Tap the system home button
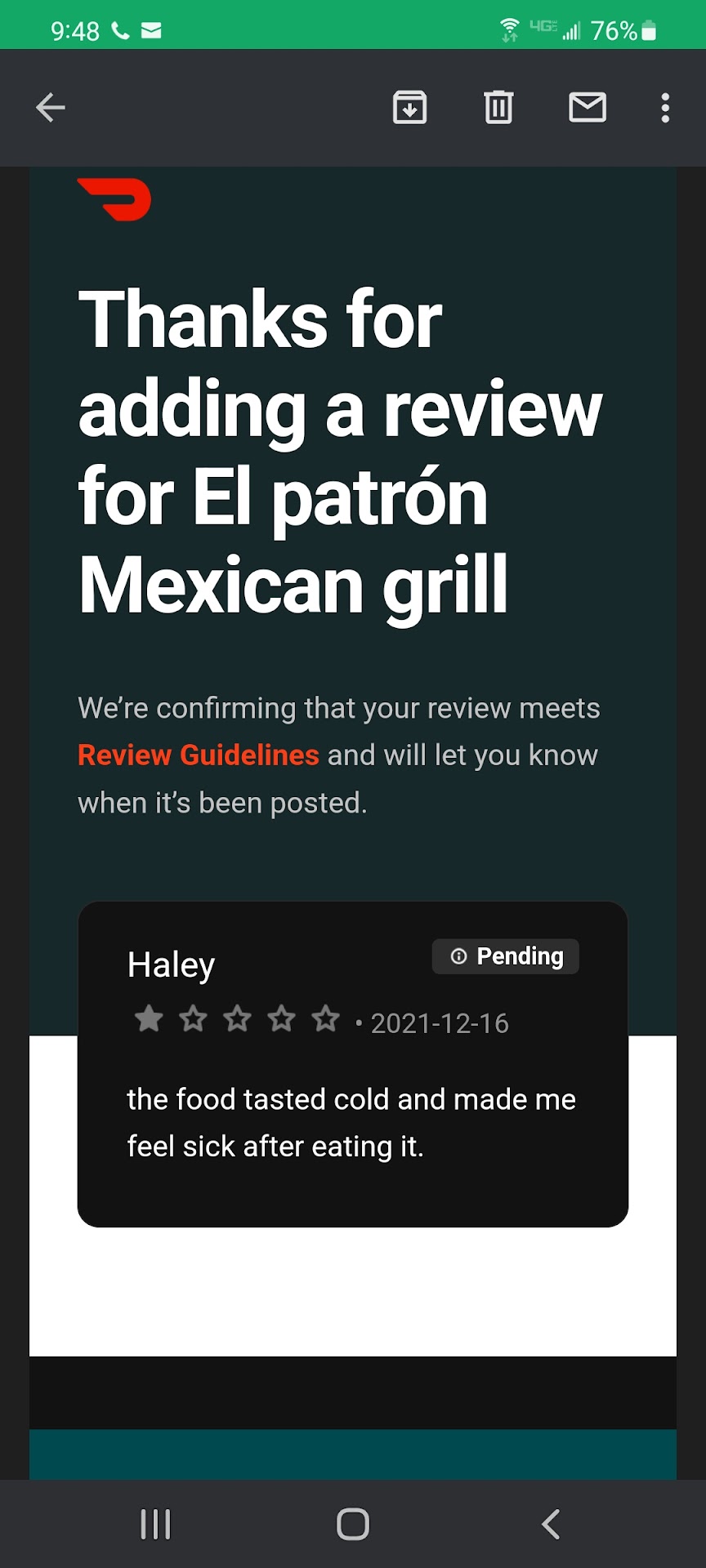 [x=353, y=1524]
